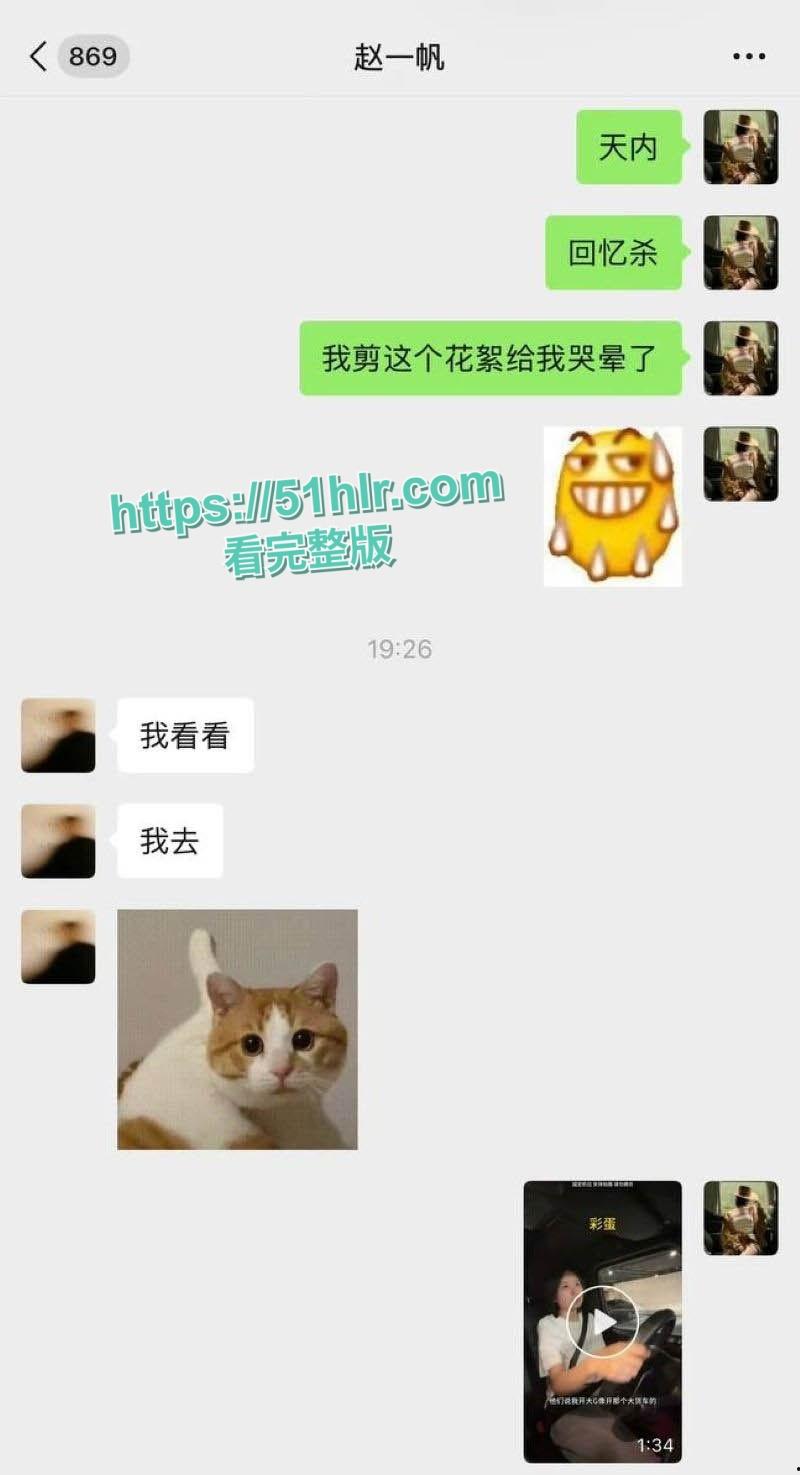Viewport: 800px width, 1475px height.
Task: Tap the back arrow to exit chat
Action: [37, 57]
